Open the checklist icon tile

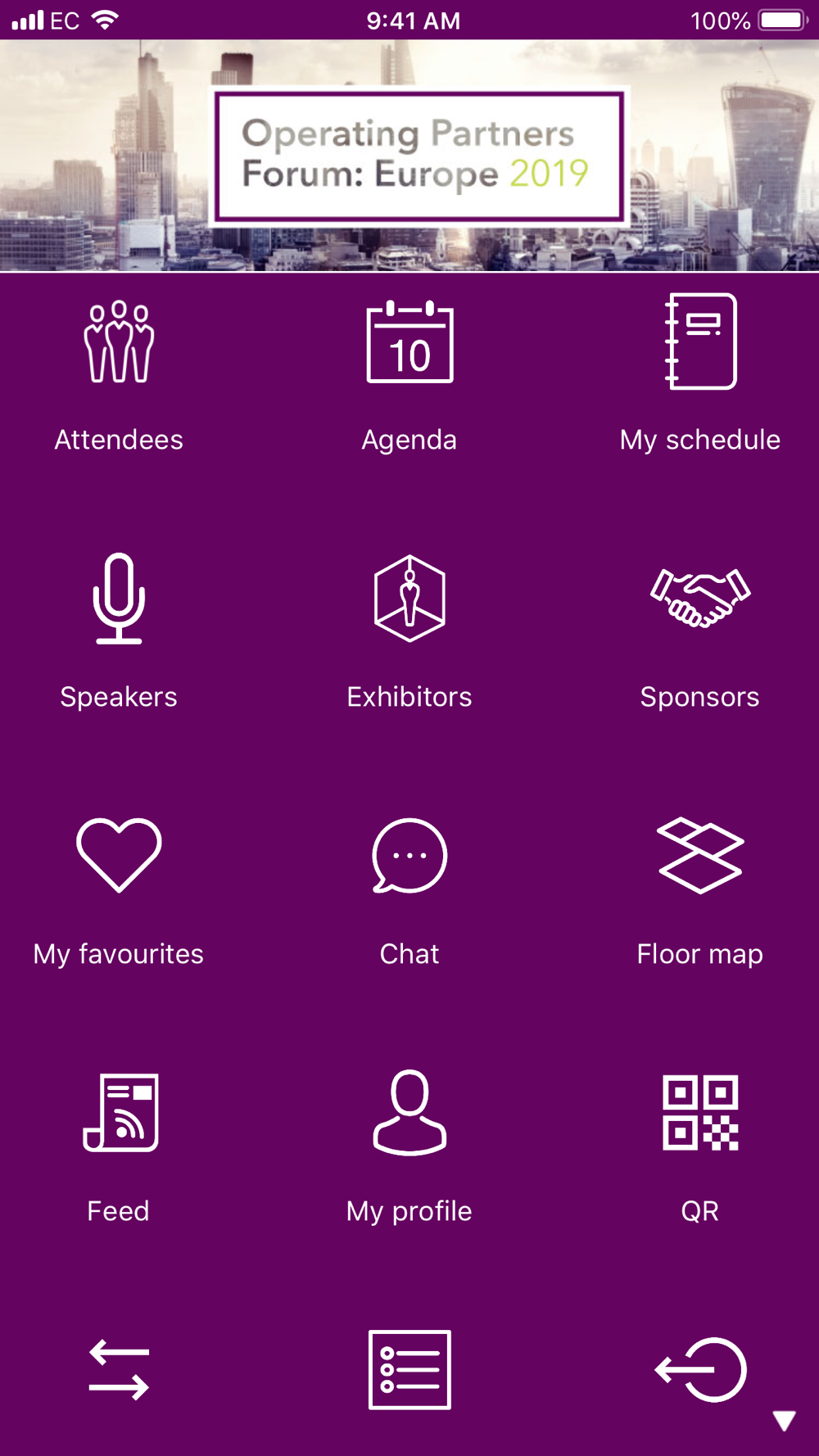(409, 1369)
